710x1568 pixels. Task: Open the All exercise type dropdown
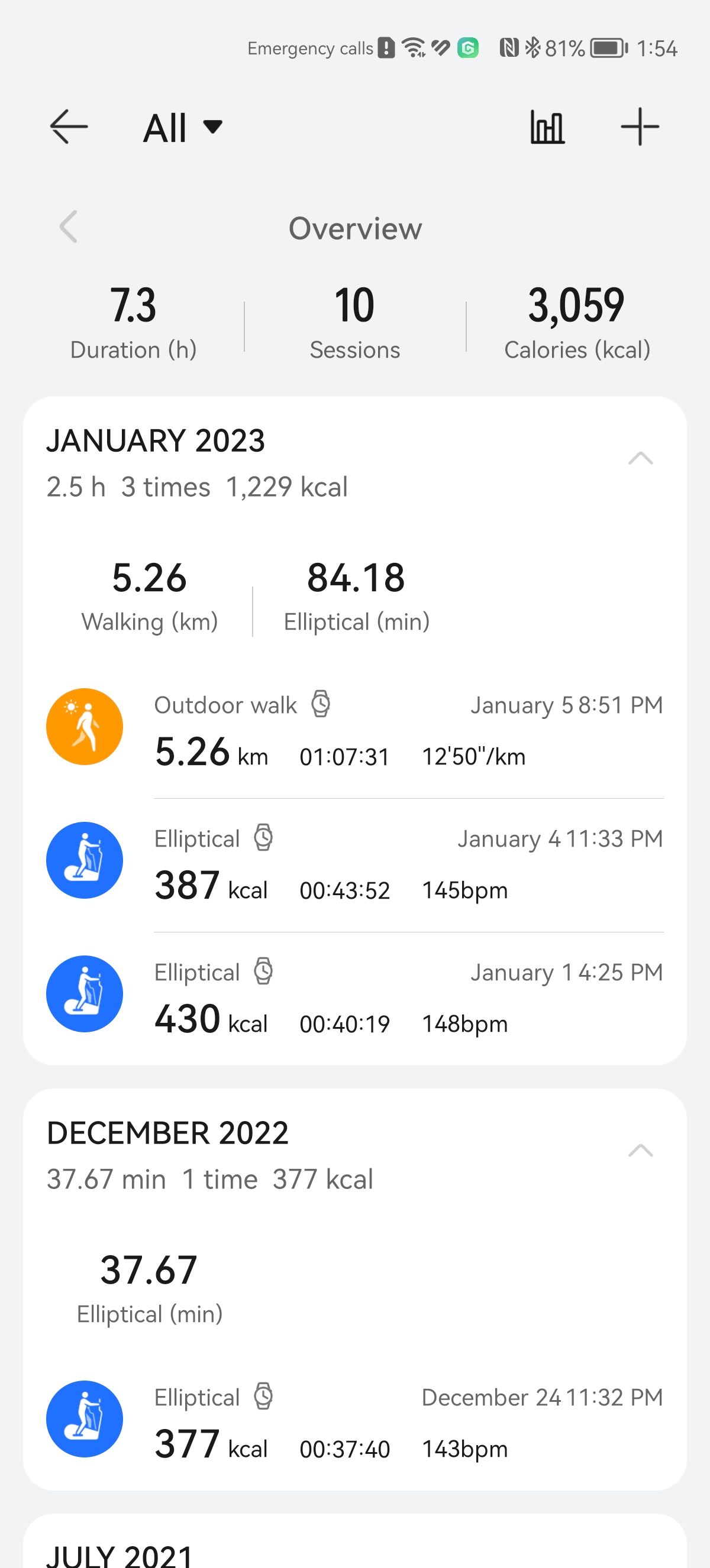coord(183,128)
